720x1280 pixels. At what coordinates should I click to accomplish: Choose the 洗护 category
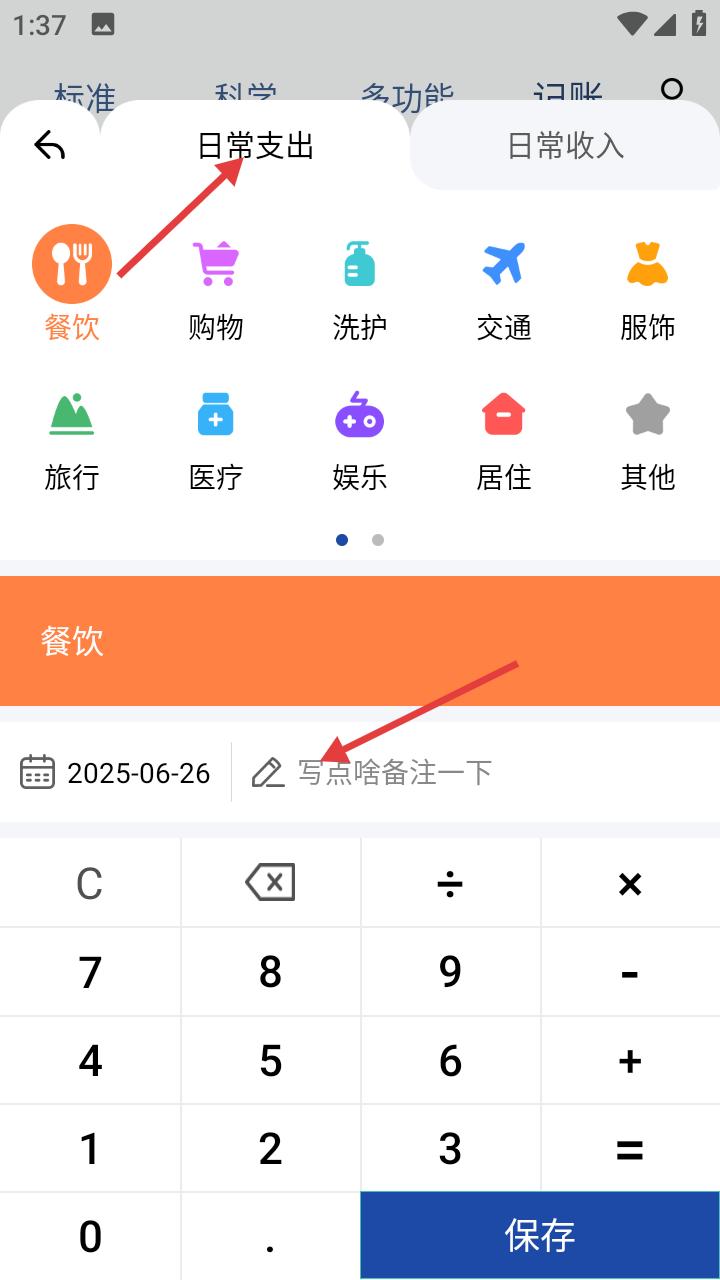click(x=360, y=286)
